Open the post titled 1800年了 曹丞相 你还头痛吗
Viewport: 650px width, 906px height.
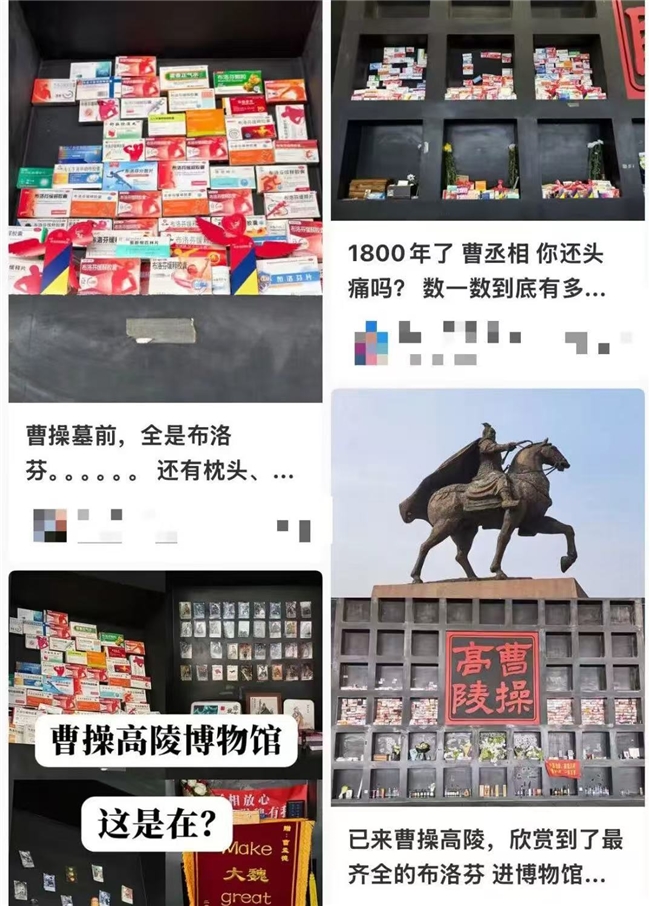pyautogui.click(x=487, y=110)
